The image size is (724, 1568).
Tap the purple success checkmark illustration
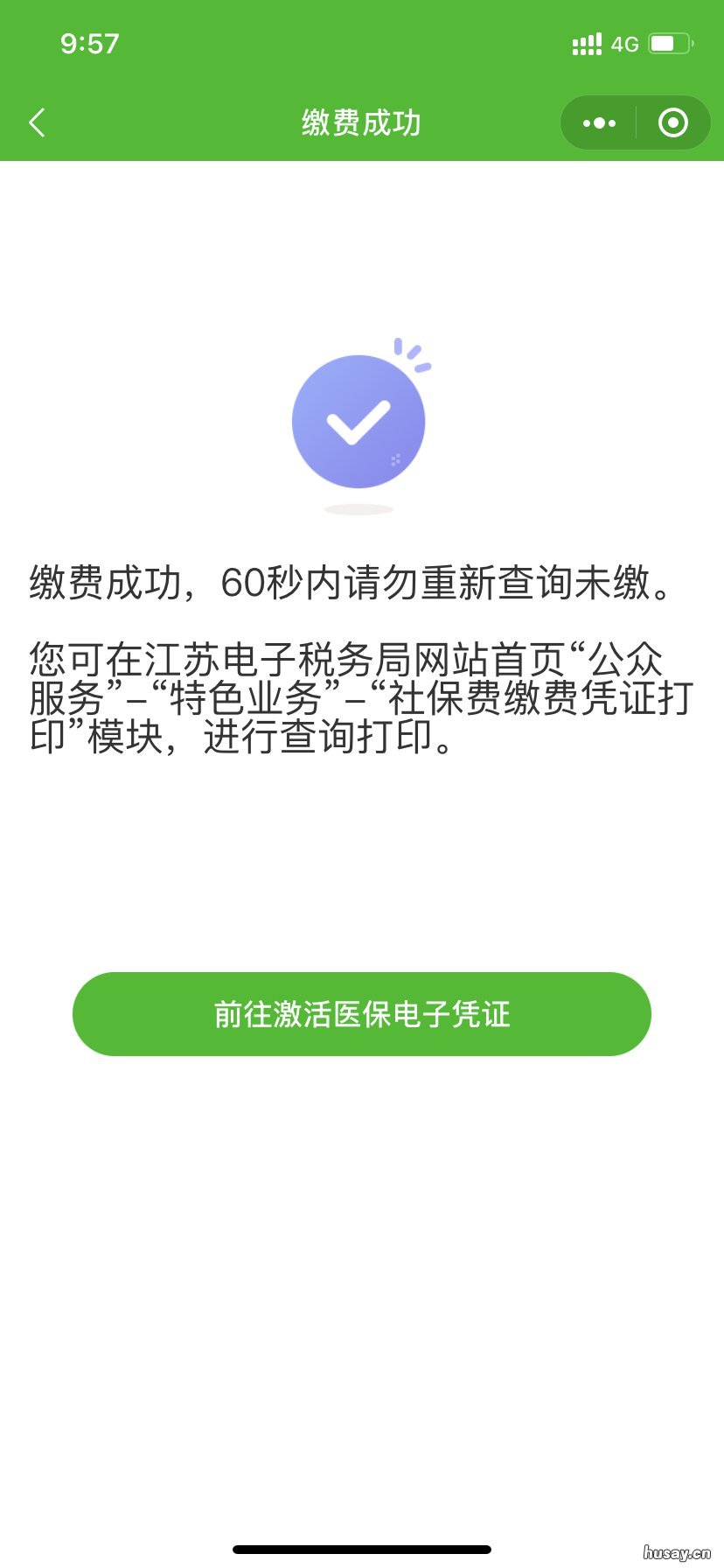click(359, 420)
